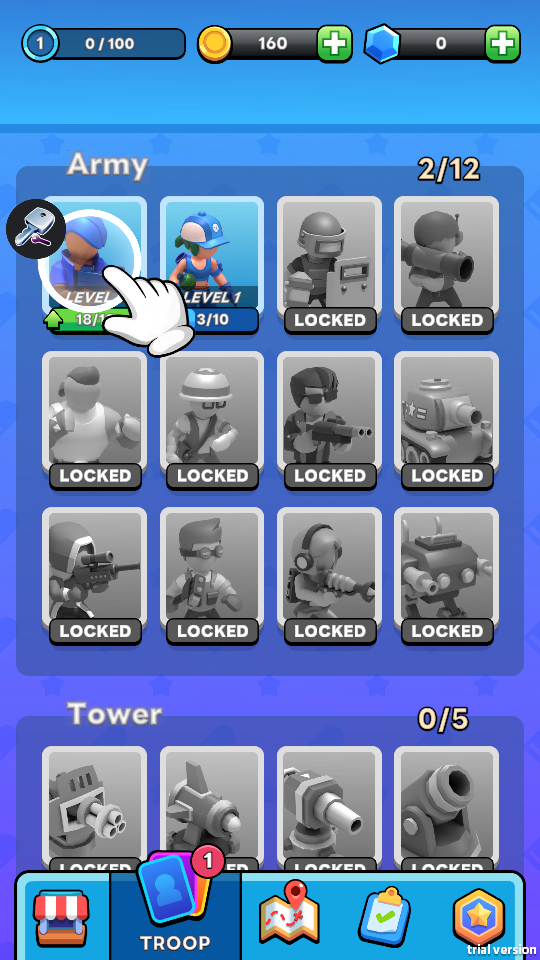Select the highlighted blue-cap soldier card
Viewport: 540px width, 960px height.
[x=94, y=264]
